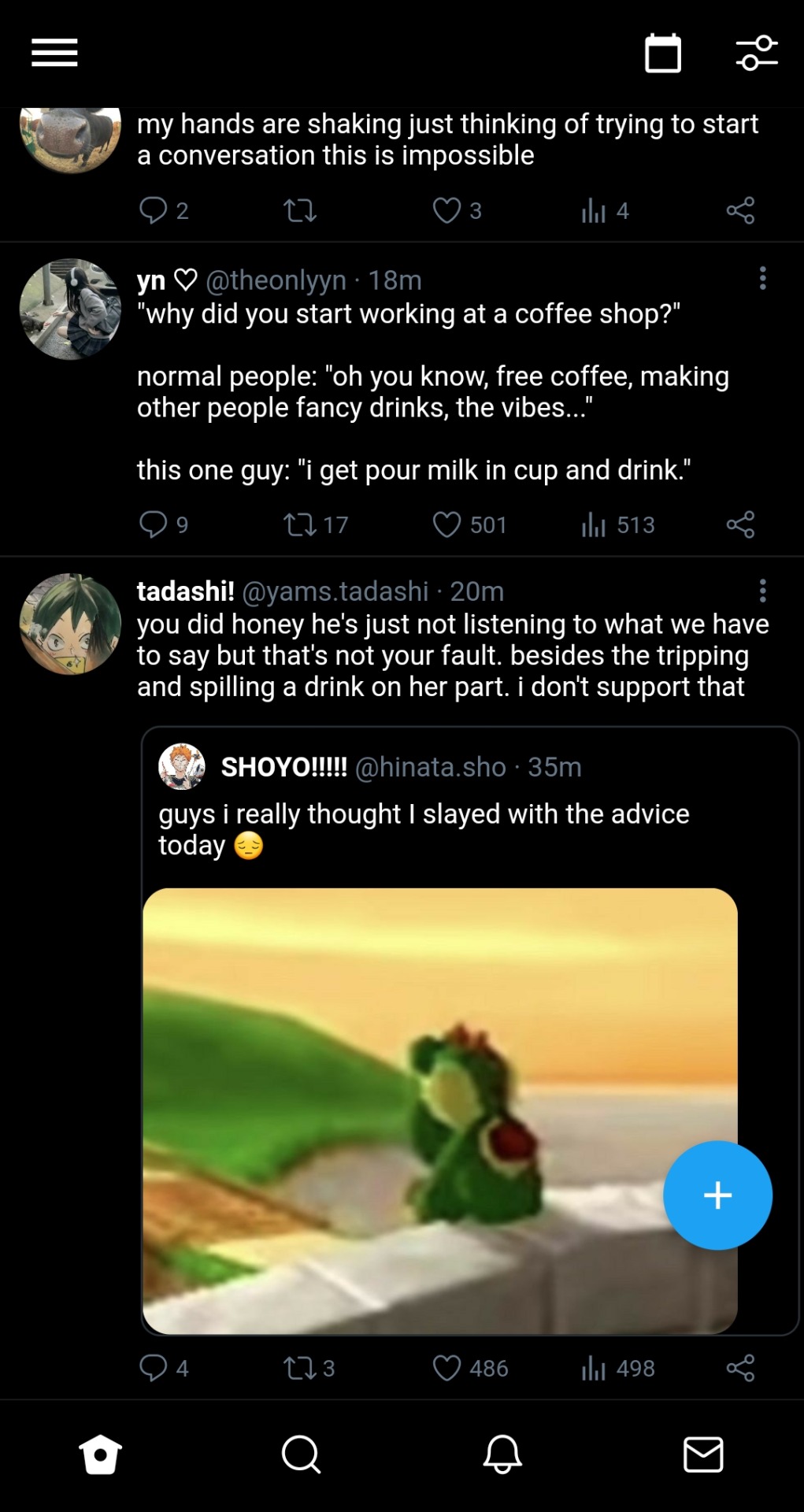This screenshot has height=1512, width=804.
Task: Compose a new post with plus button
Action: point(717,1195)
